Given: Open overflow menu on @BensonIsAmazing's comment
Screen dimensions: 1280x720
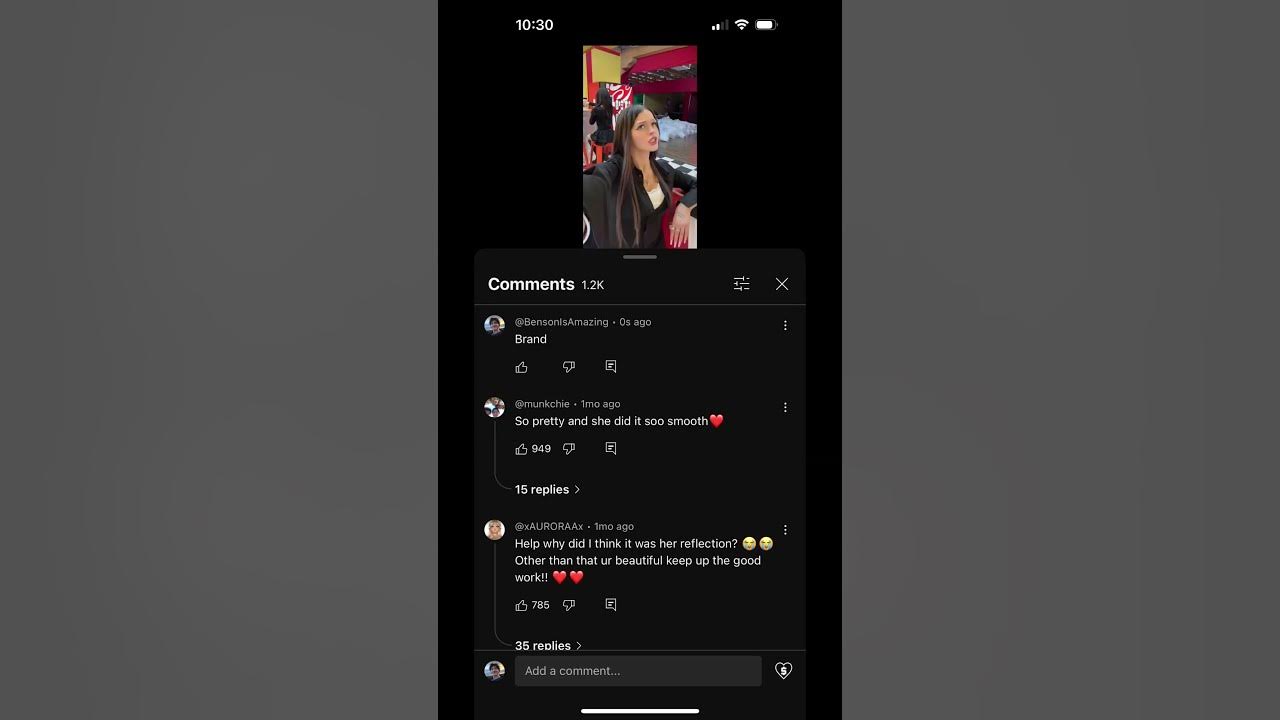Looking at the screenshot, I should coord(785,325).
